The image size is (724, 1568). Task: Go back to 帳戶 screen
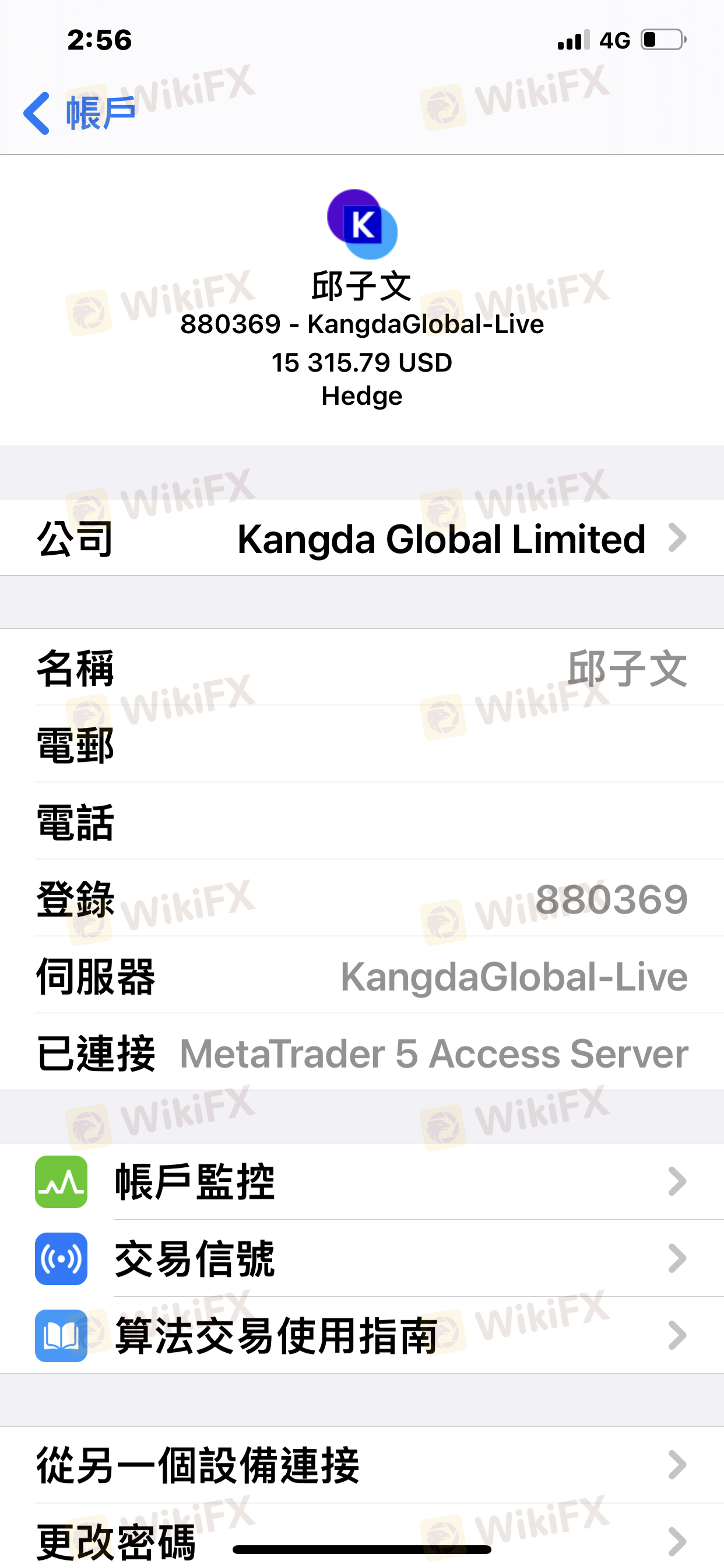click(x=79, y=113)
